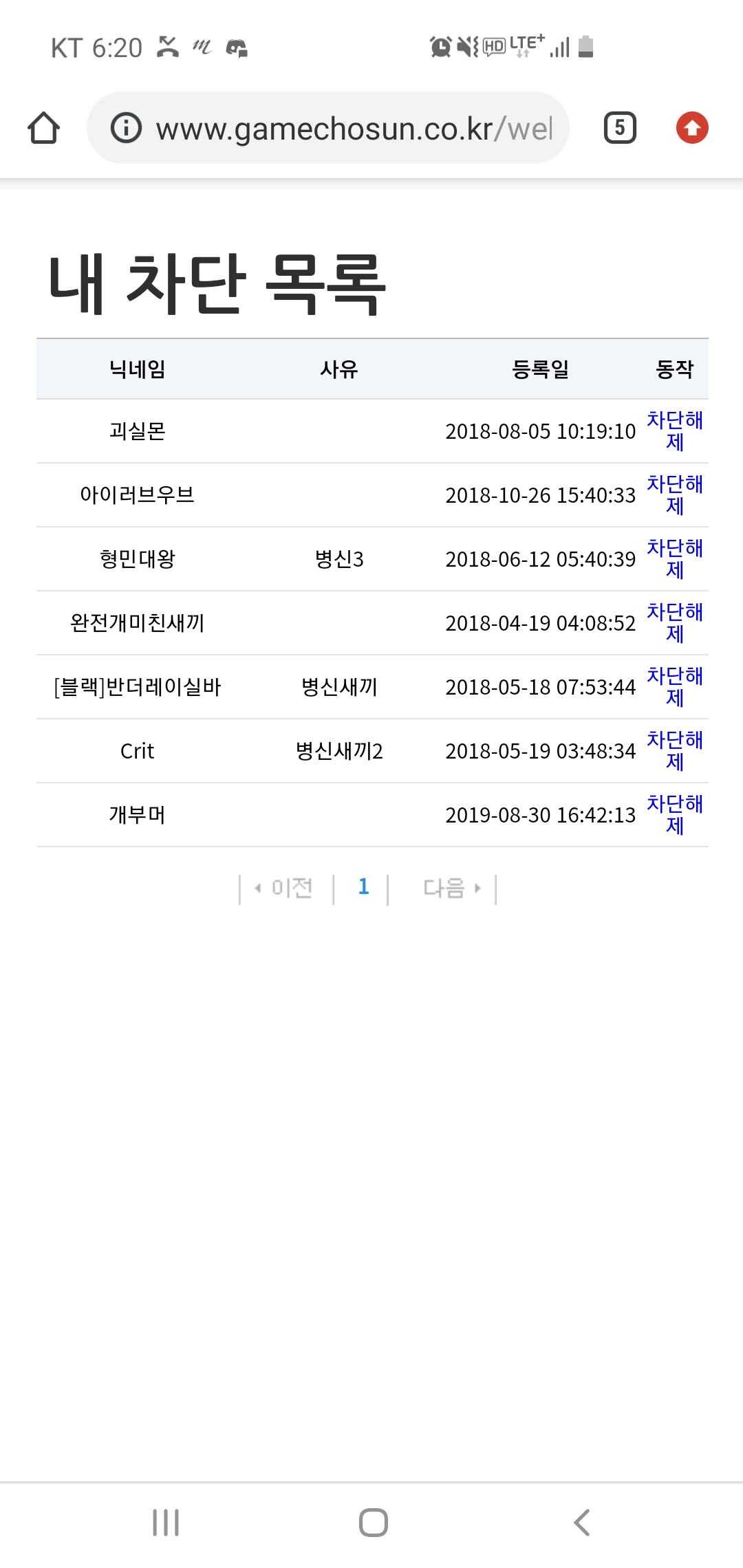Unblock user Crit via 차단해제
Viewport: 743px width, 1568px height.
[x=674, y=751]
